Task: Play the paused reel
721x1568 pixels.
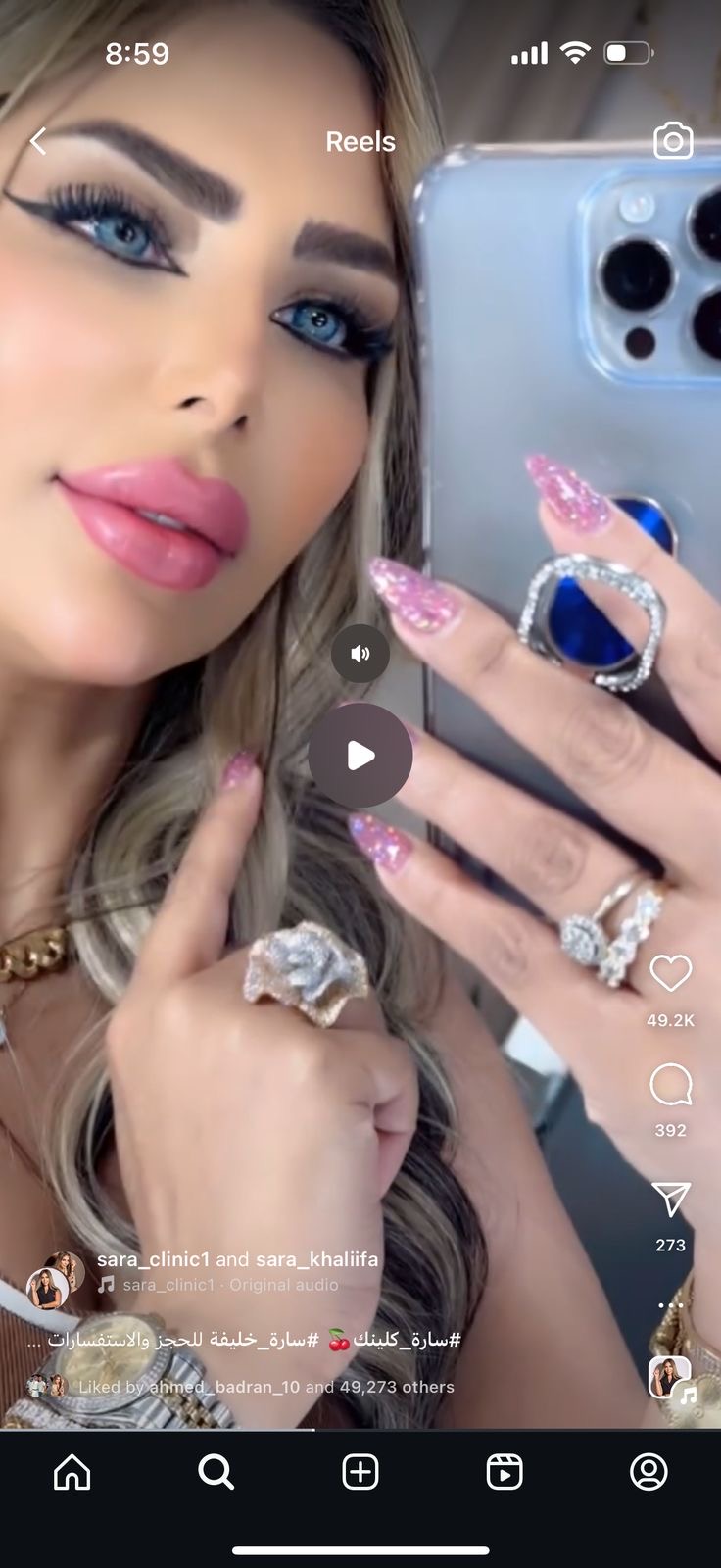Action: [360, 755]
